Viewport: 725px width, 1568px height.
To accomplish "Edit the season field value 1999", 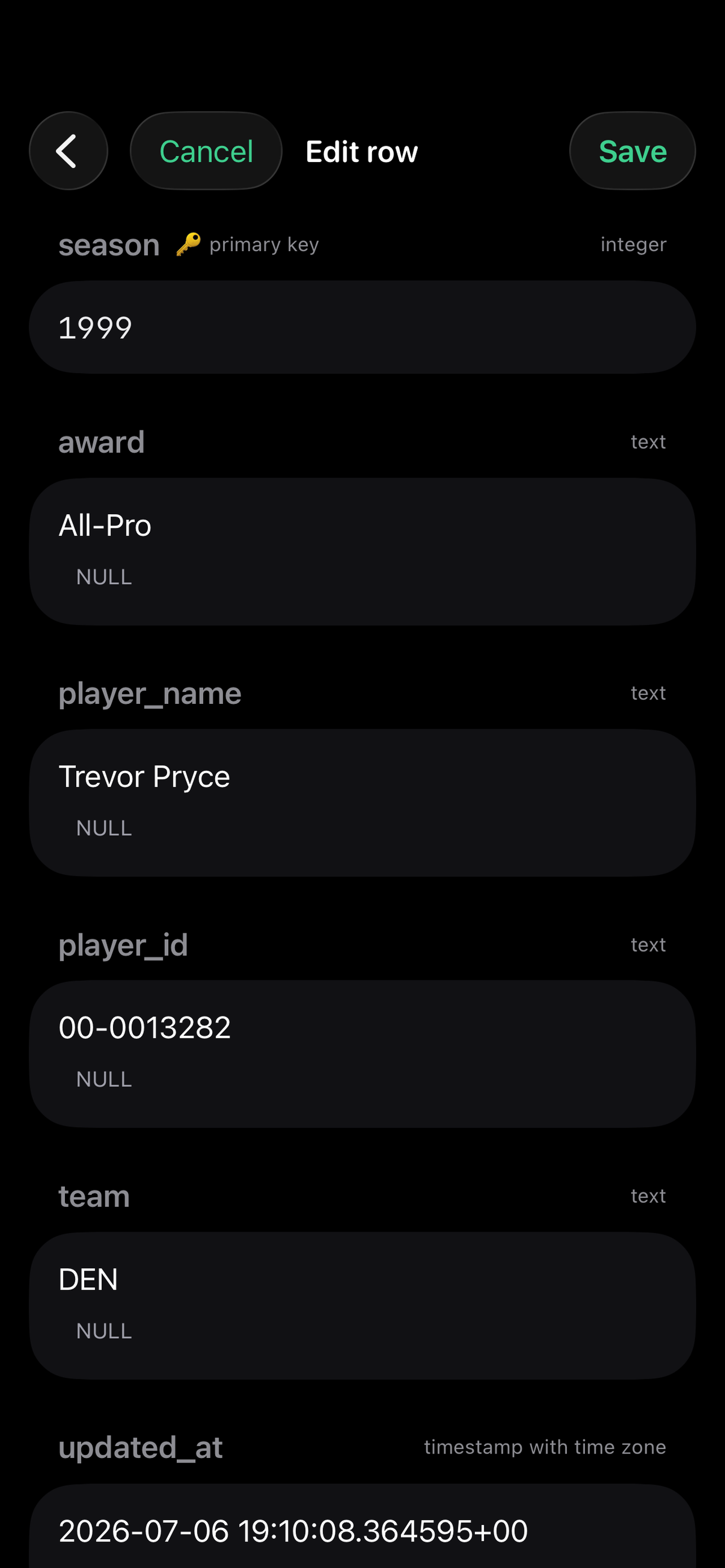I will 362,327.
